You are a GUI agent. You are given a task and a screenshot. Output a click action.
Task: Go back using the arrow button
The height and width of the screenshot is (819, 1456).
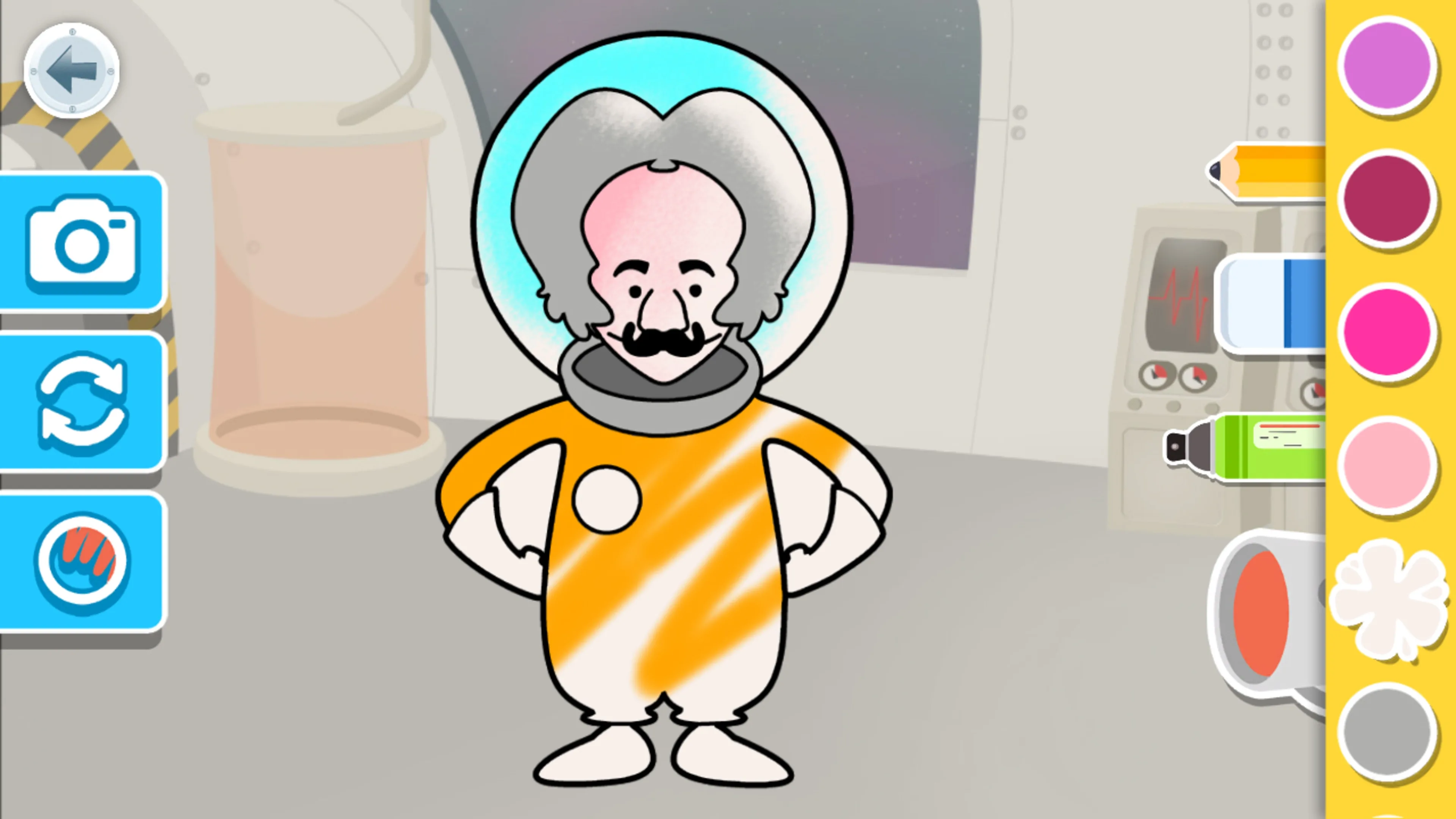(72, 71)
